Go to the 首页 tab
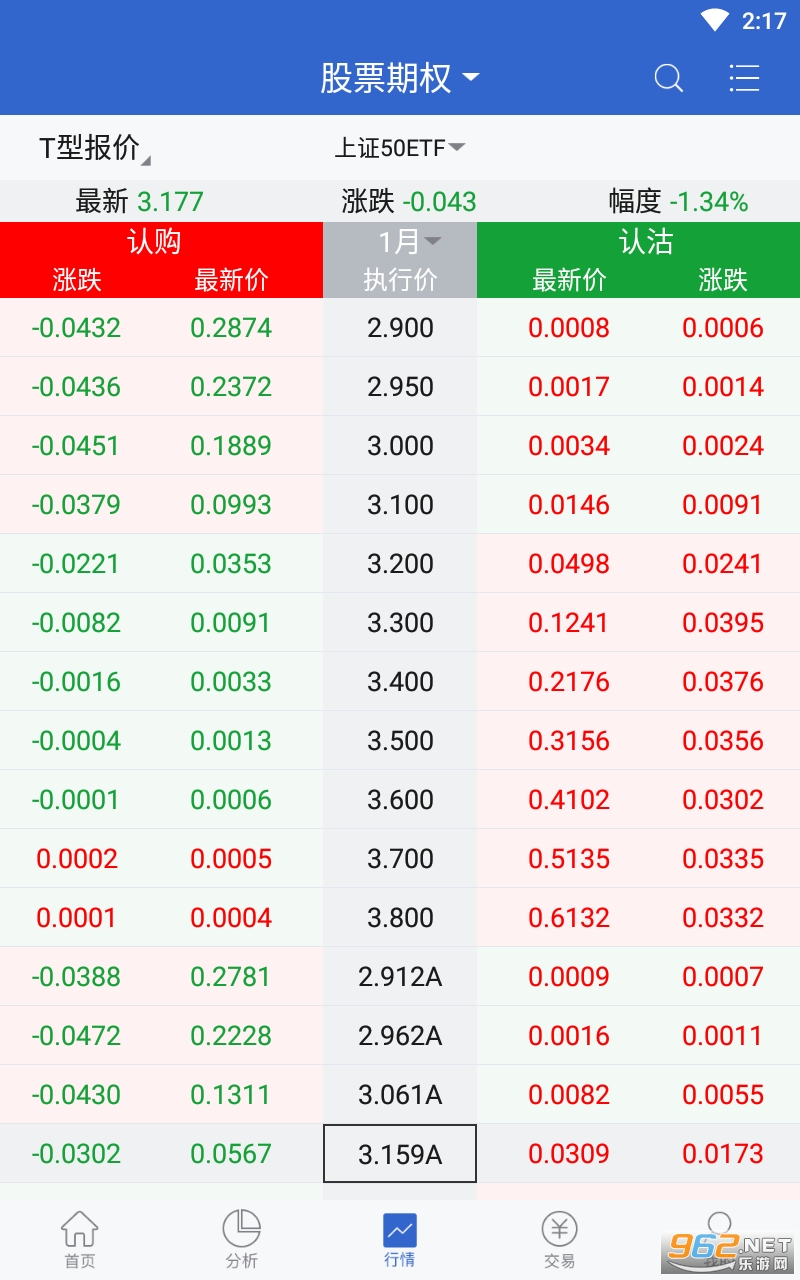The width and height of the screenshot is (800, 1280). [x=80, y=1238]
